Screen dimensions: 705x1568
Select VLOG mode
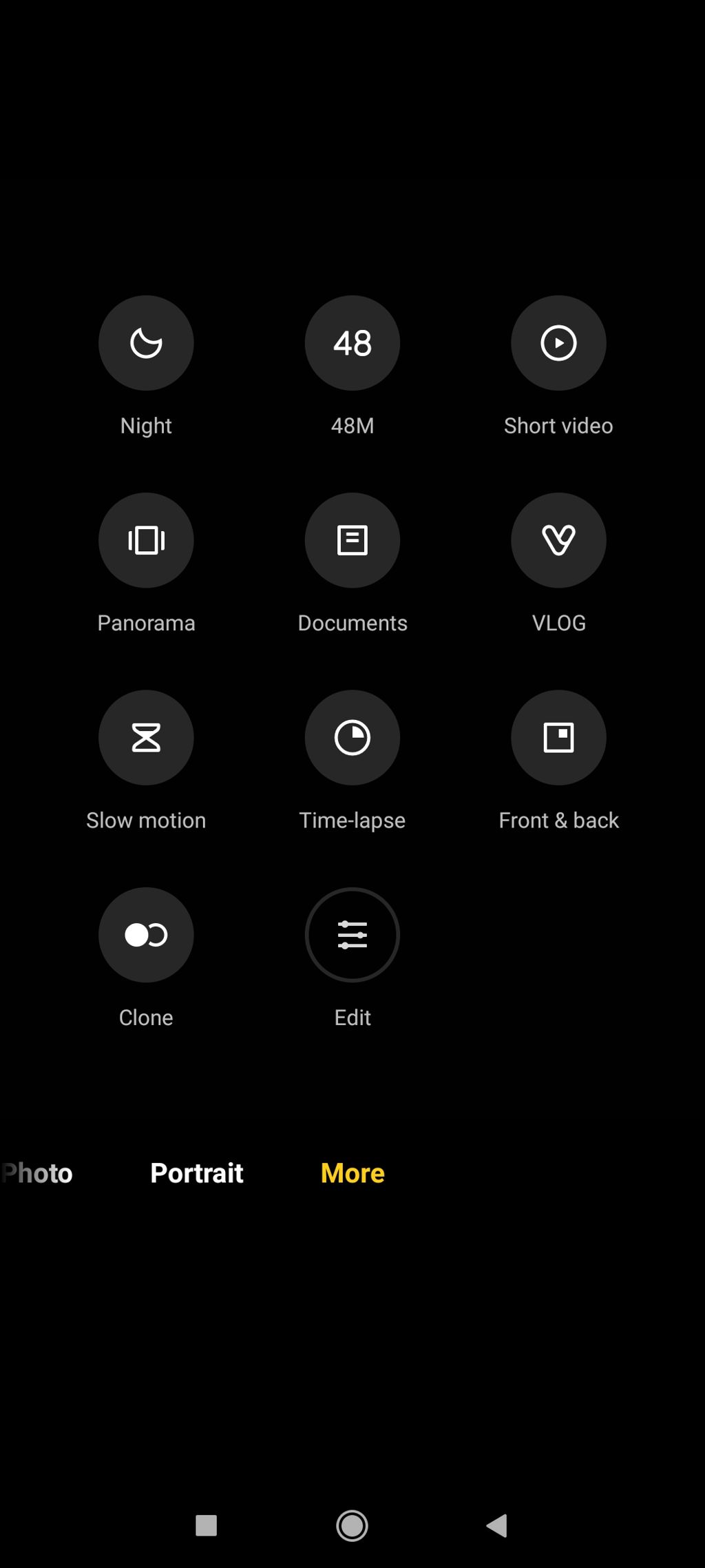(x=558, y=540)
